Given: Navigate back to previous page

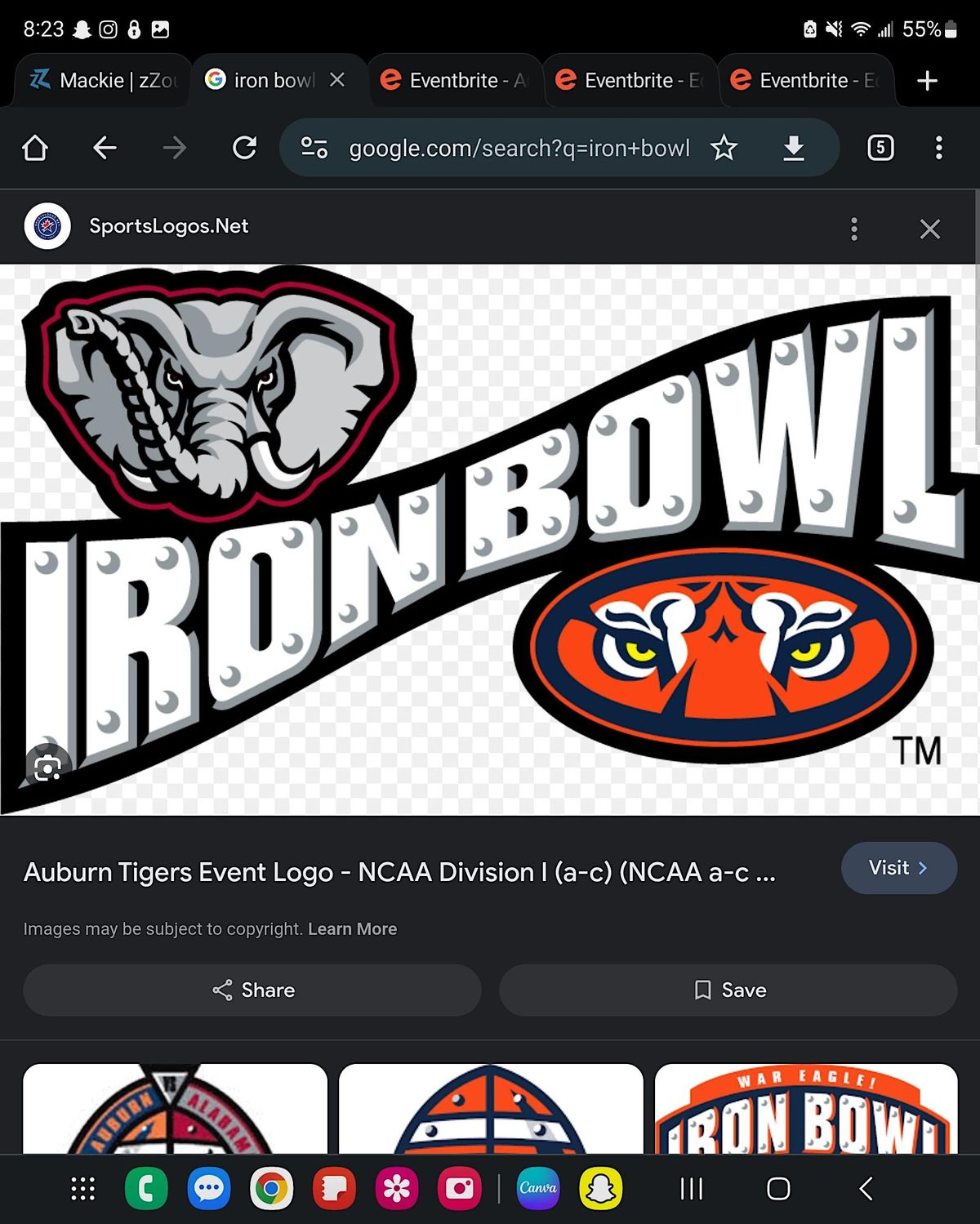Looking at the screenshot, I should (x=105, y=148).
